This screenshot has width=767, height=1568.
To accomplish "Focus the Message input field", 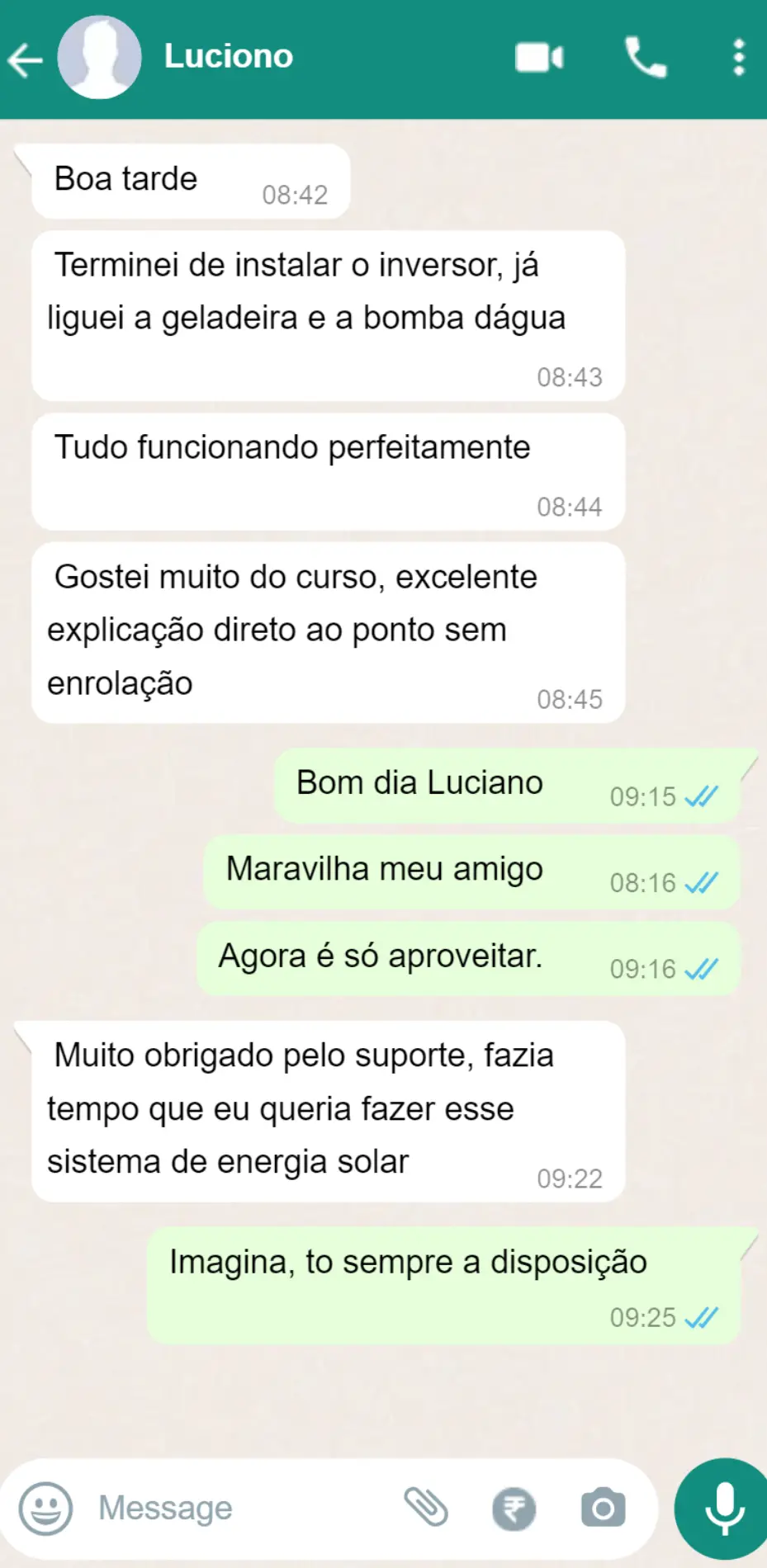I will [239, 1509].
